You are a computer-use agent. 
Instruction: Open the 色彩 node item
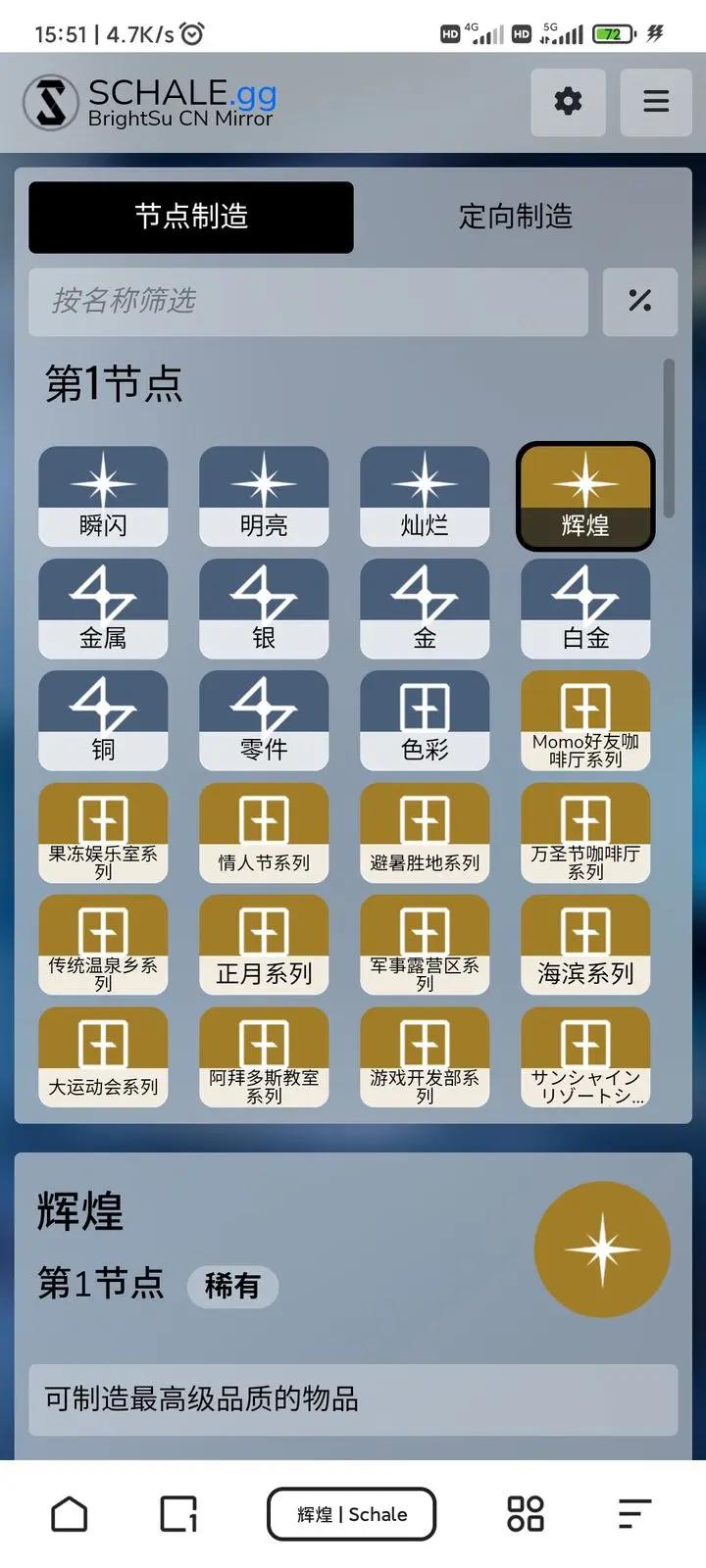click(425, 719)
